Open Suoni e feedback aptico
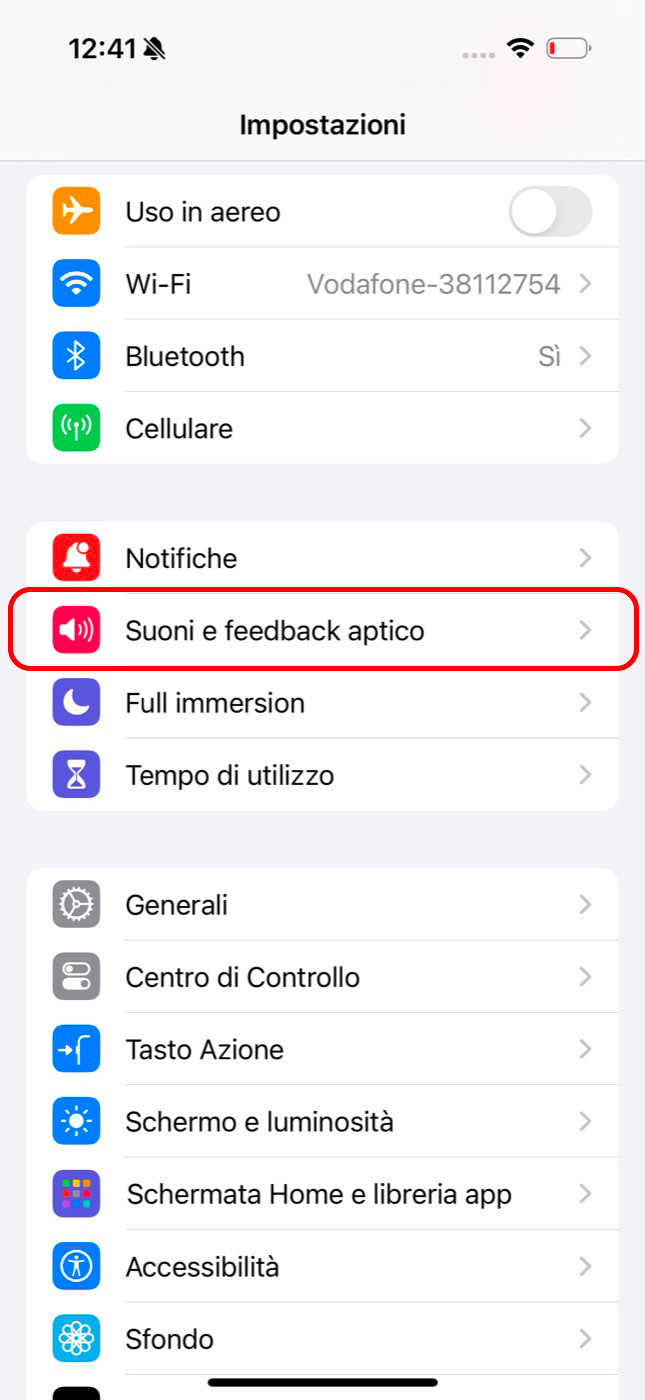 coord(322,630)
